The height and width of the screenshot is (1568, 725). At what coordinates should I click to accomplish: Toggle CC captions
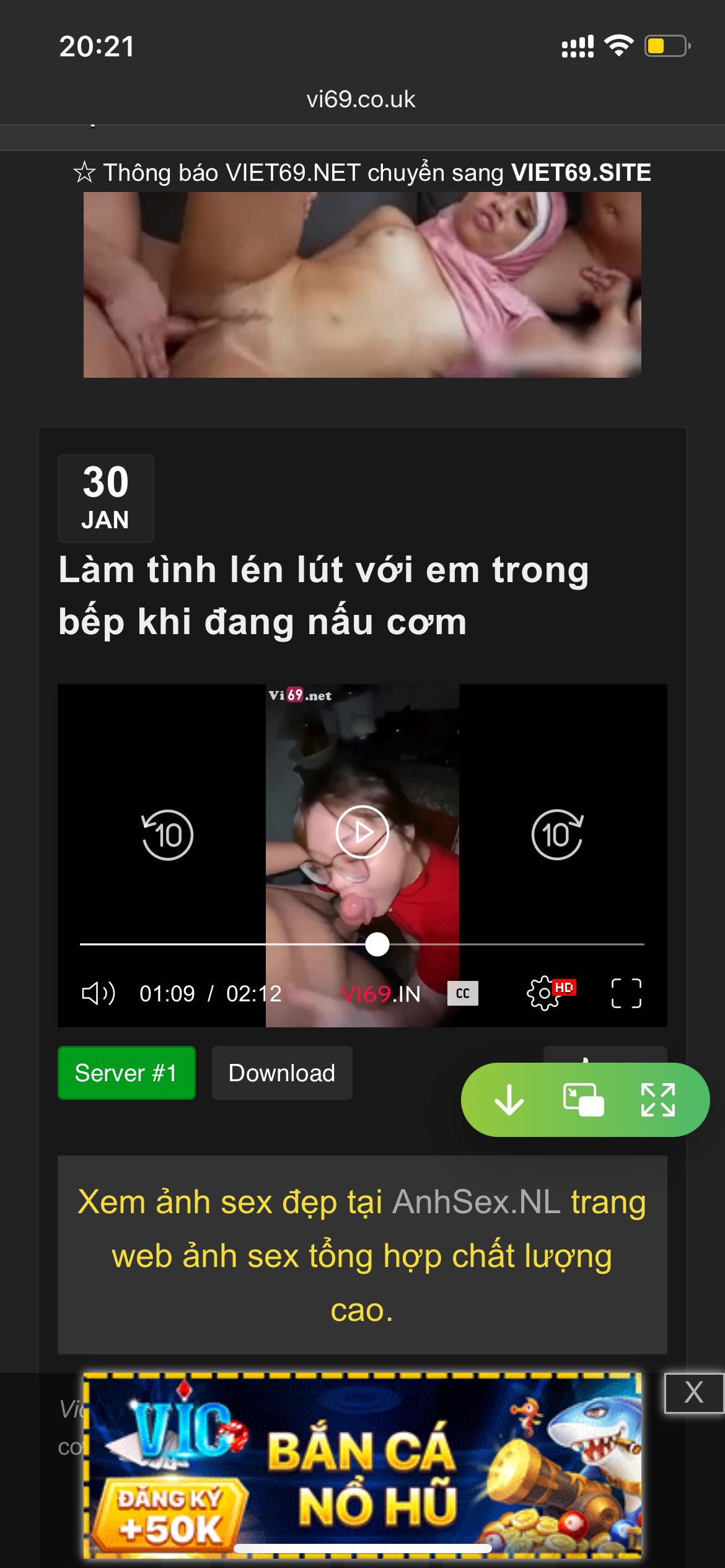click(462, 993)
